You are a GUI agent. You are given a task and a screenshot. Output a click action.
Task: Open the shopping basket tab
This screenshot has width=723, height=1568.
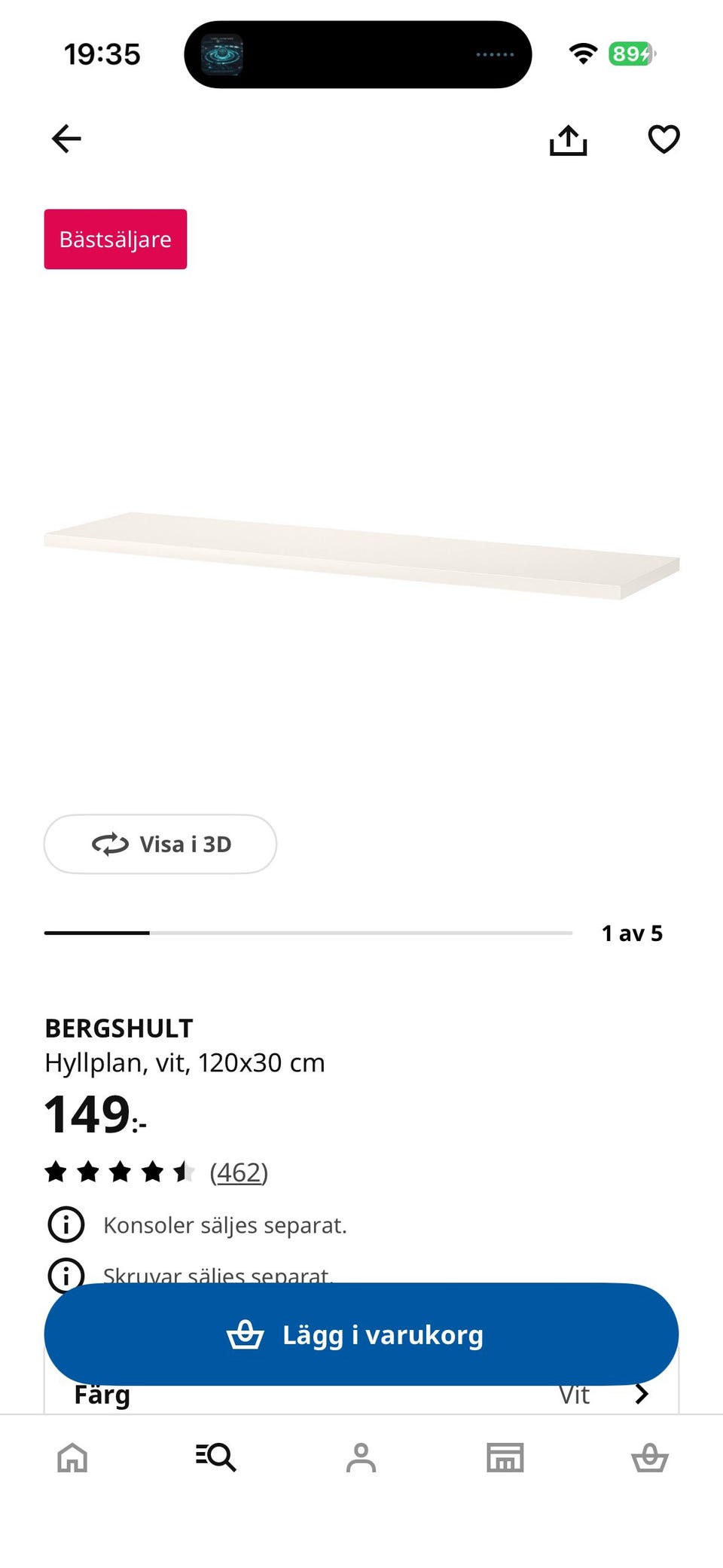point(650,1457)
